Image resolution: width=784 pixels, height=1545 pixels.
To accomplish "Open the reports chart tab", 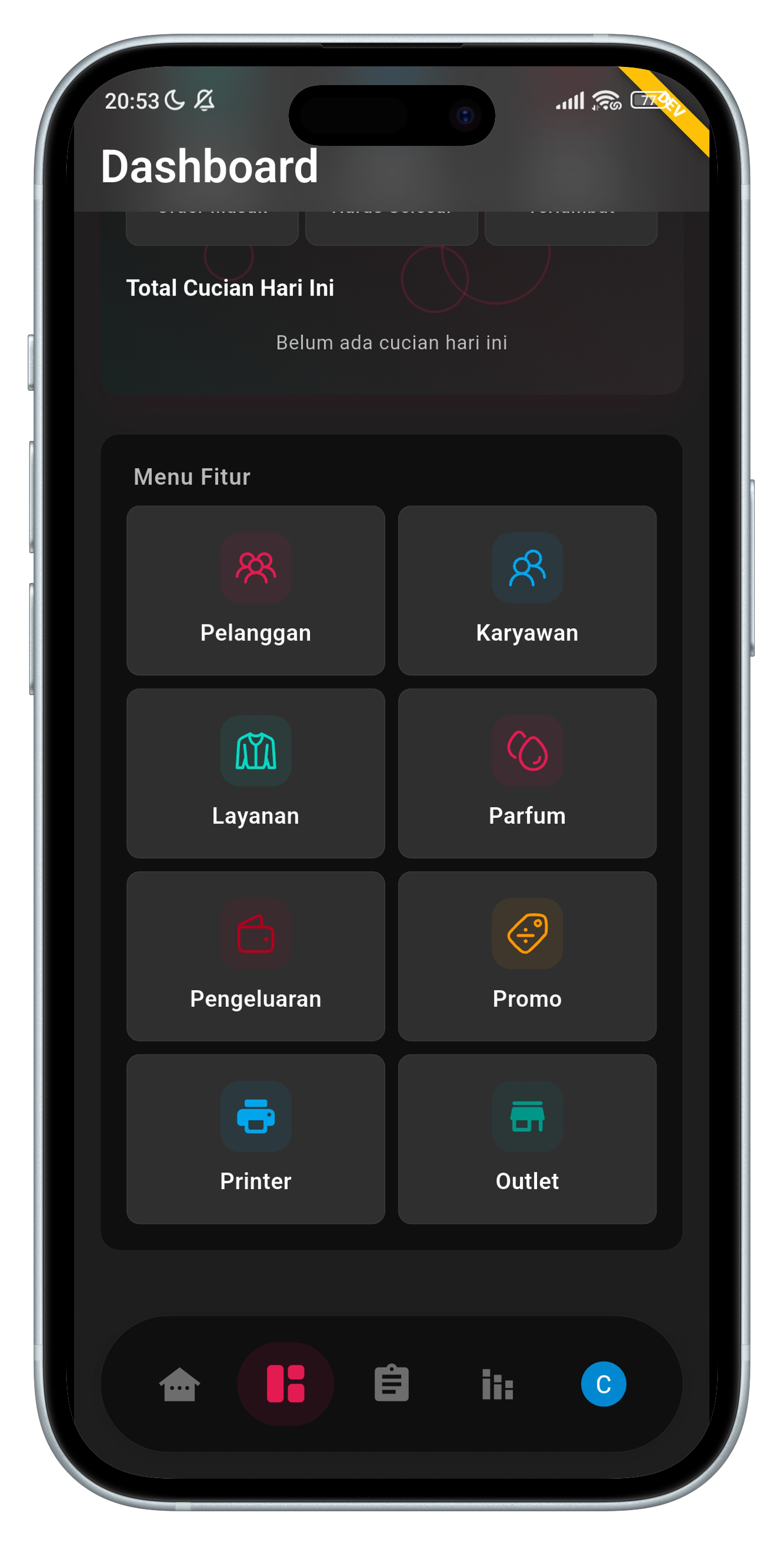I will (497, 1384).
